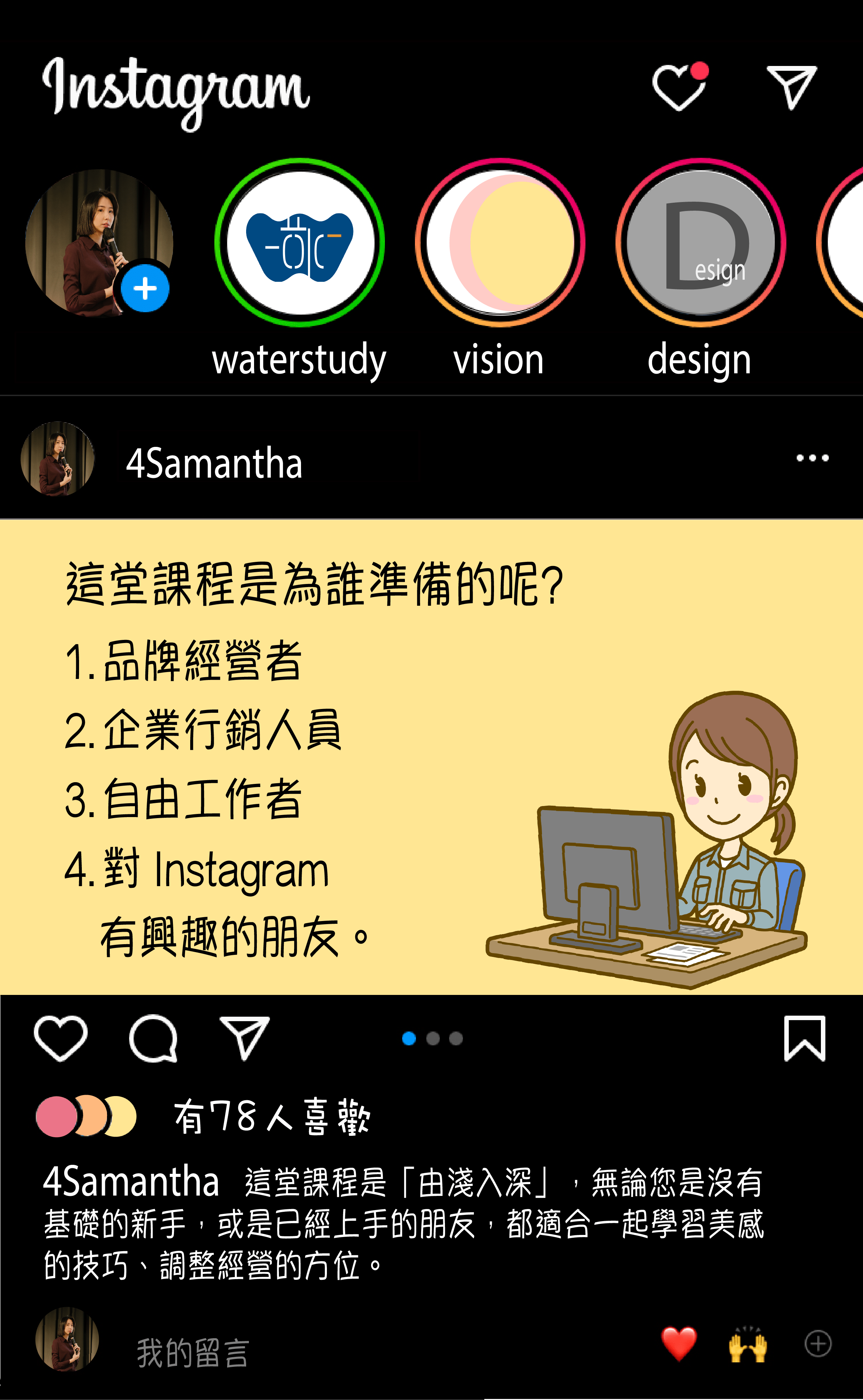Open the post's three-dot options menu

coord(812,458)
